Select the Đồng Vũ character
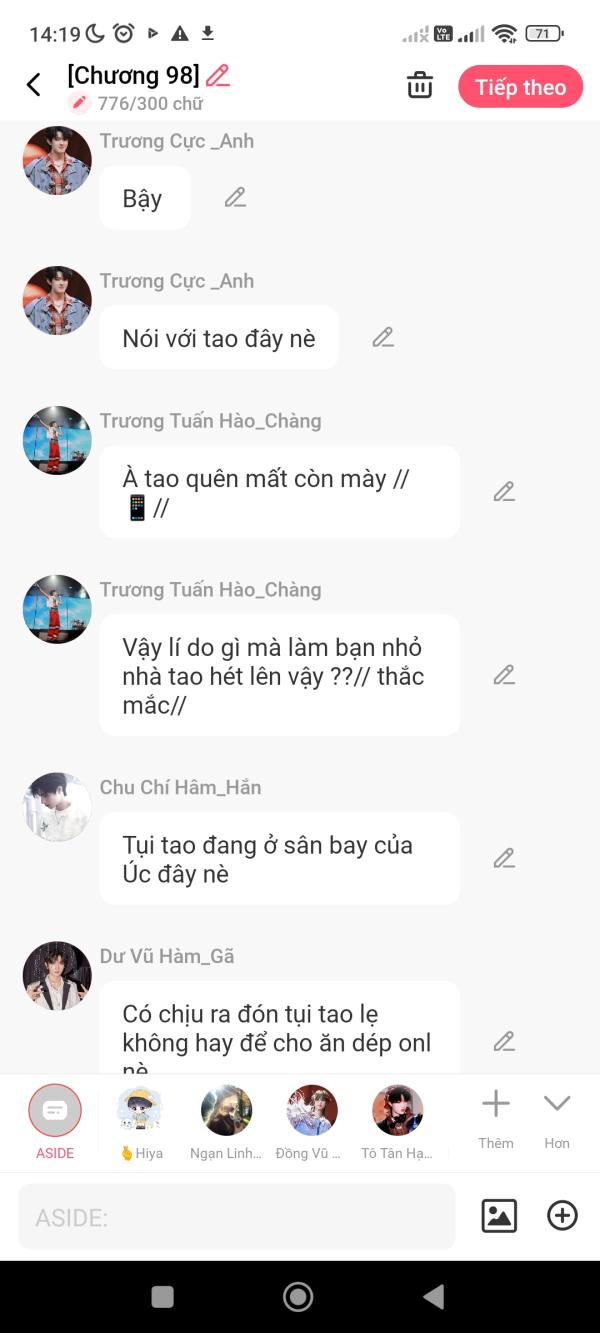 click(x=311, y=1122)
